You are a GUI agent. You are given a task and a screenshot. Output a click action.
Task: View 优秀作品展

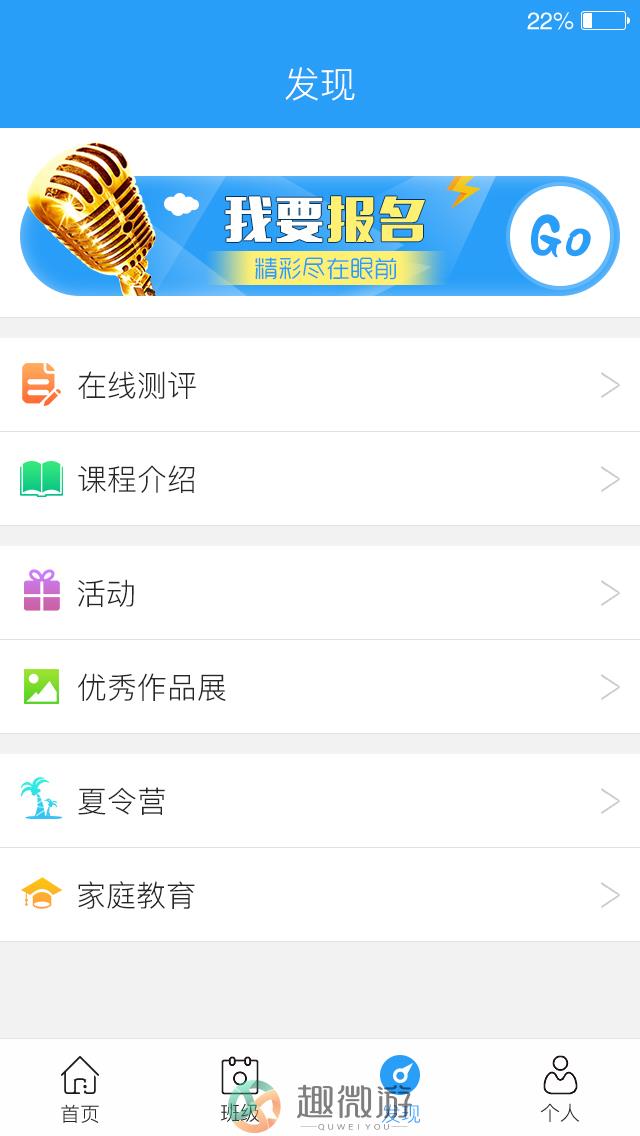[x=320, y=687]
